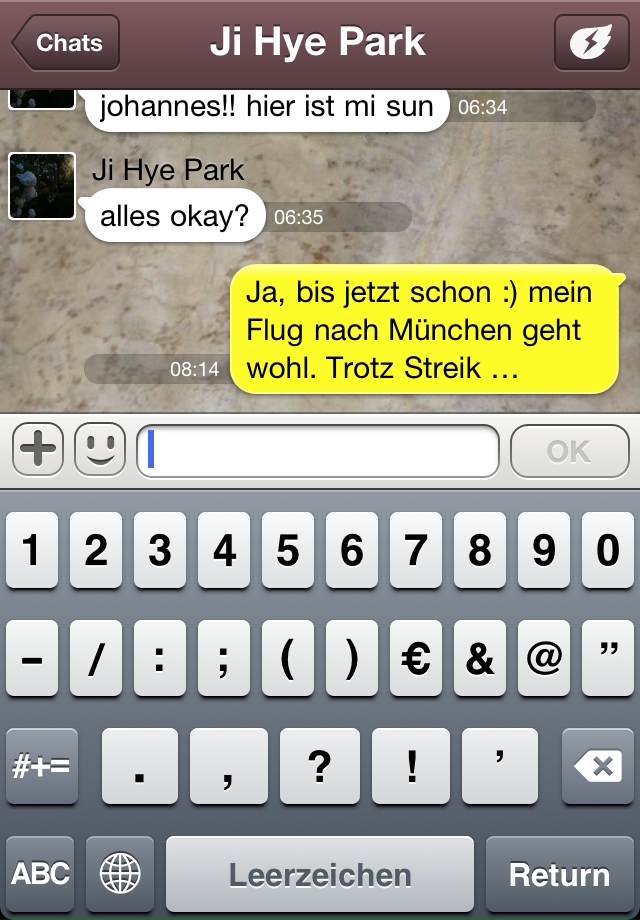The width and height of the screenshot is (640, 920).
Task: Open Ji Hye Park's profile picture
Action: coord(42,186)
